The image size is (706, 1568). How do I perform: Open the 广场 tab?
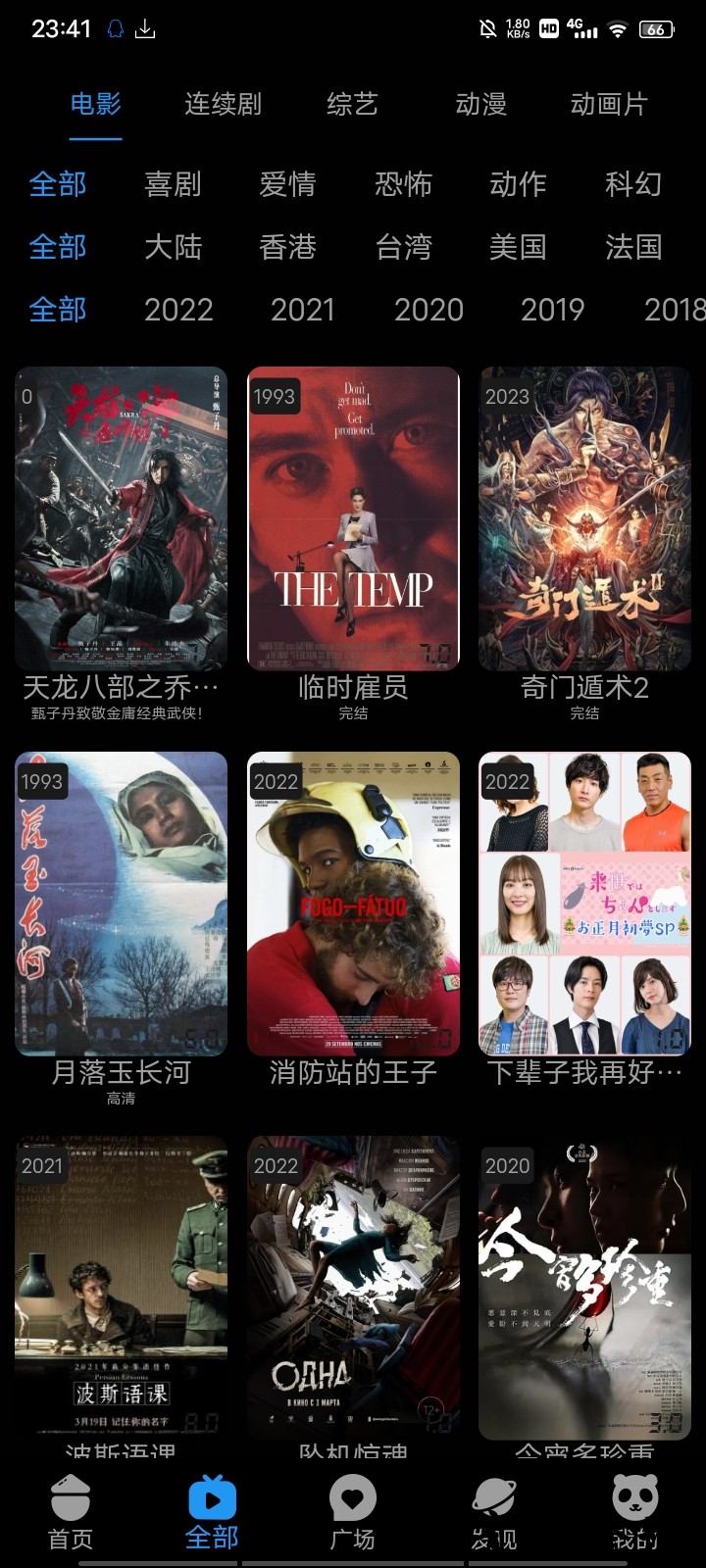(352, 1513)
